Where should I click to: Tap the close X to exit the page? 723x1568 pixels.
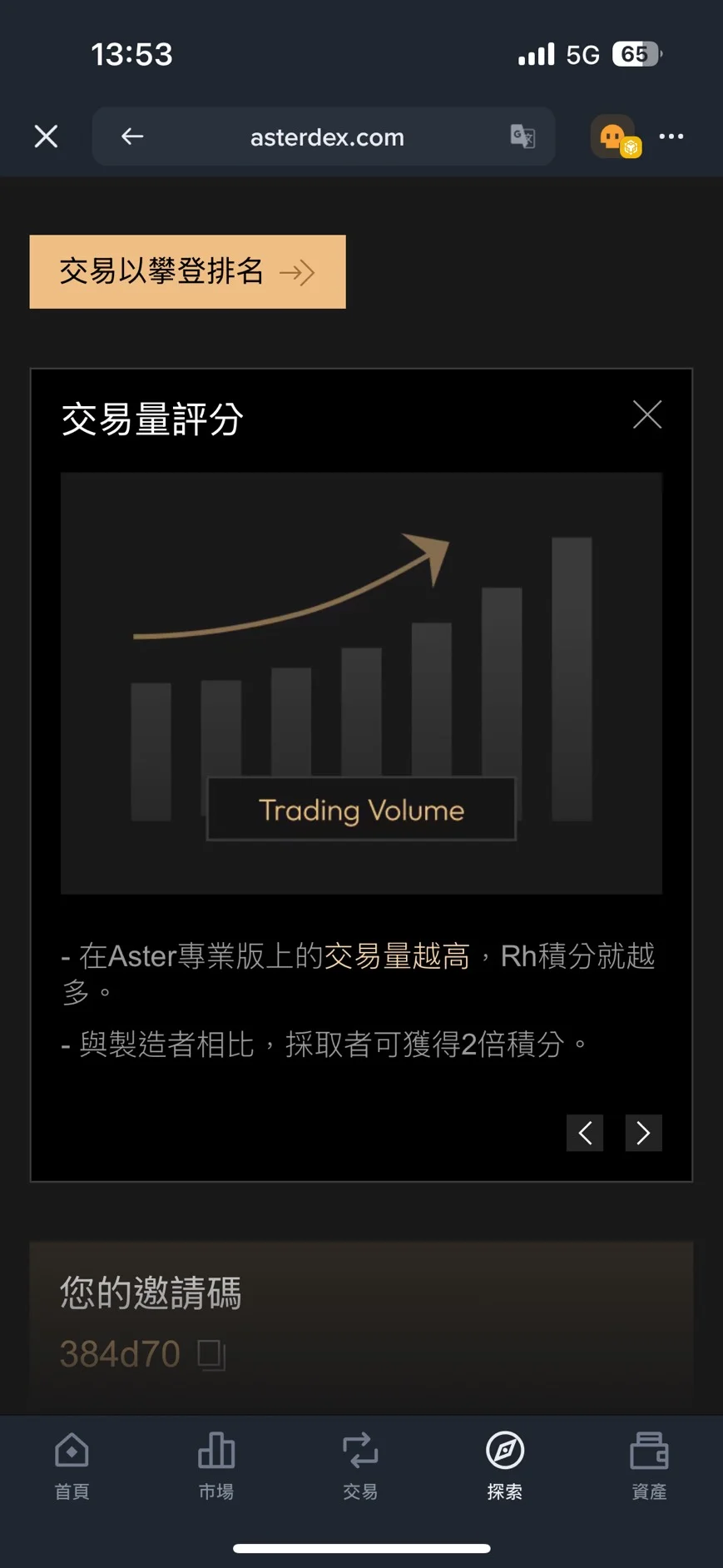[x=46, y=136]
